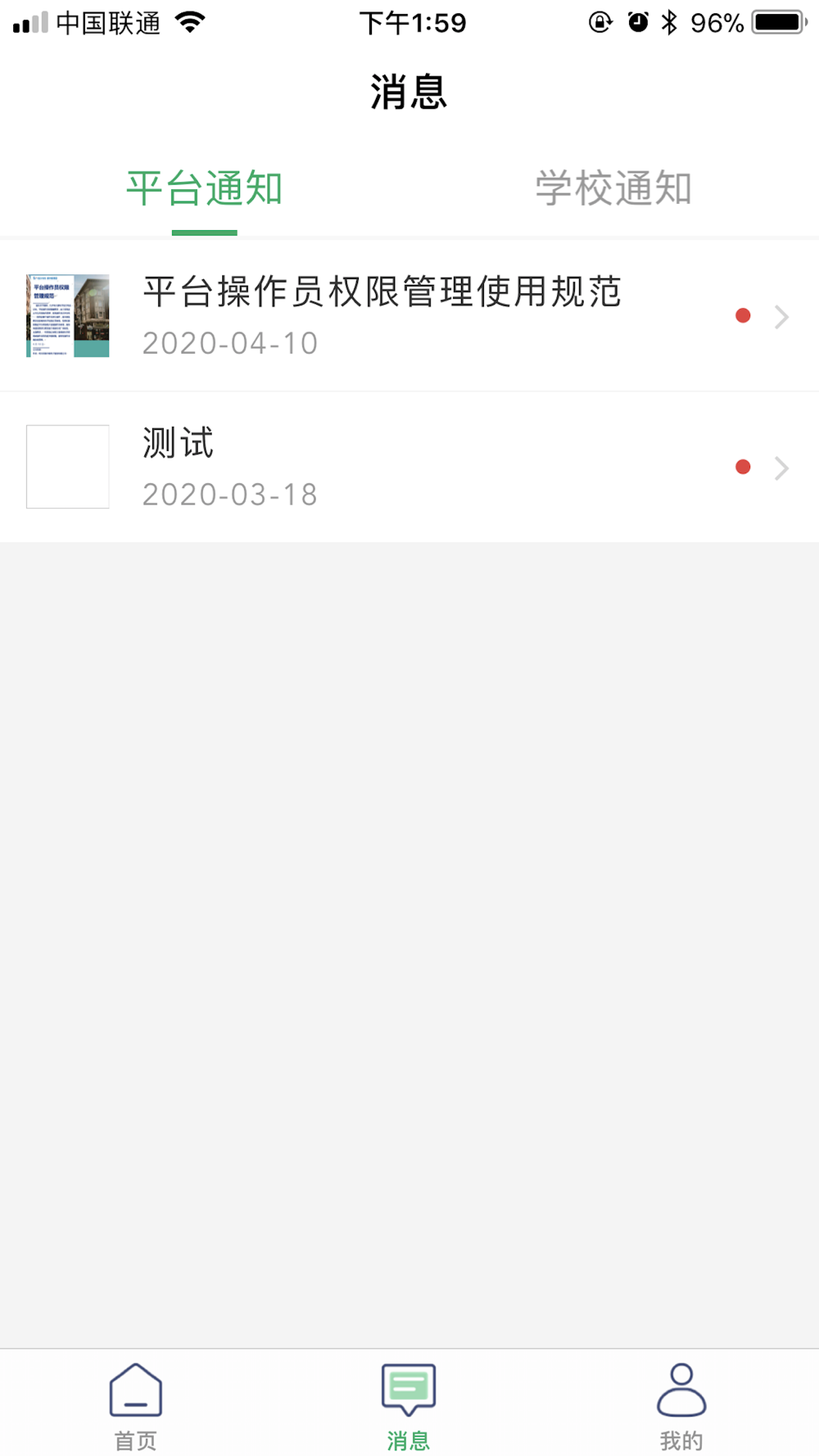The height and width of the screenshot is (1456, 819).
Task: Open the 平台操作员权限管理使用规范 notice
Action: pyautogui.click(x=409, y=316)
